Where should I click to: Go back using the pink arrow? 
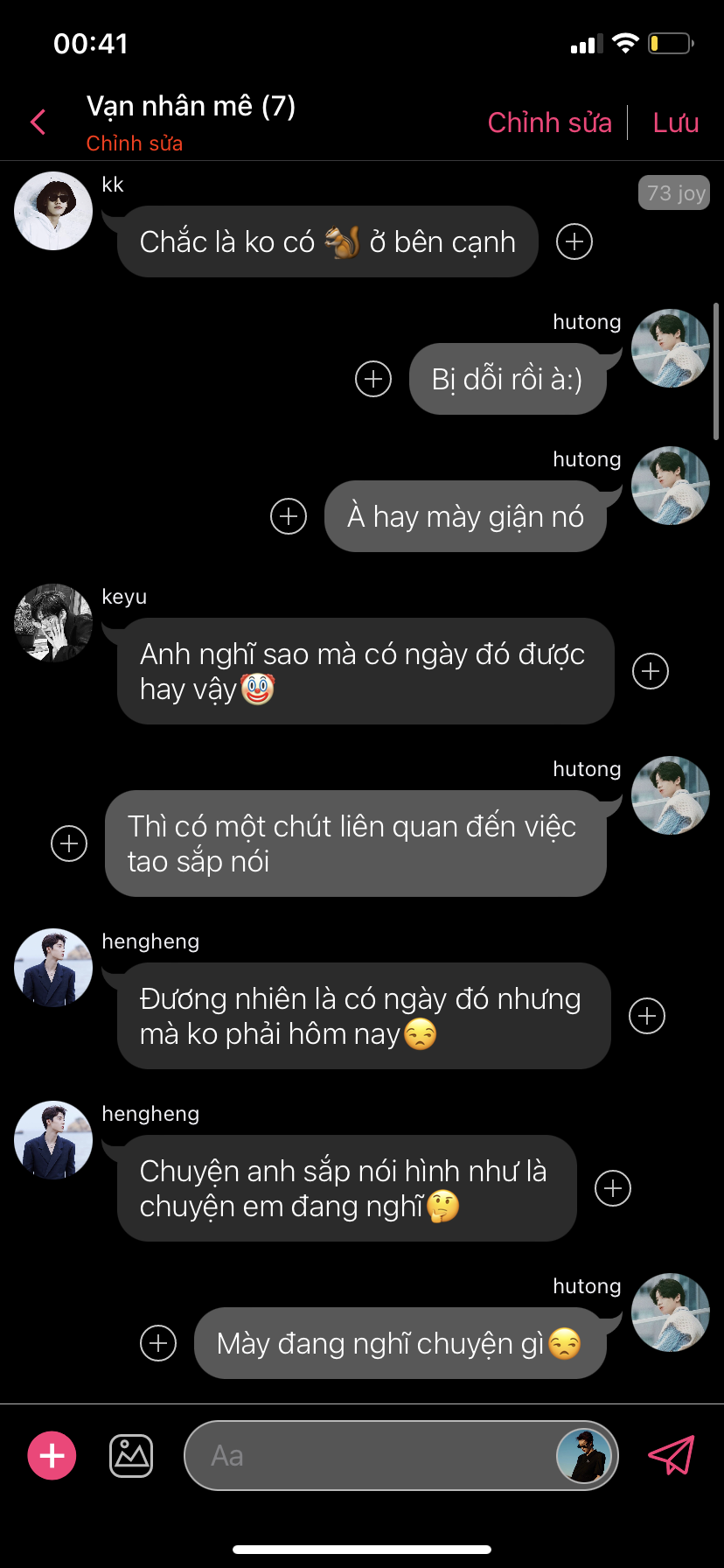pos(38,122)
